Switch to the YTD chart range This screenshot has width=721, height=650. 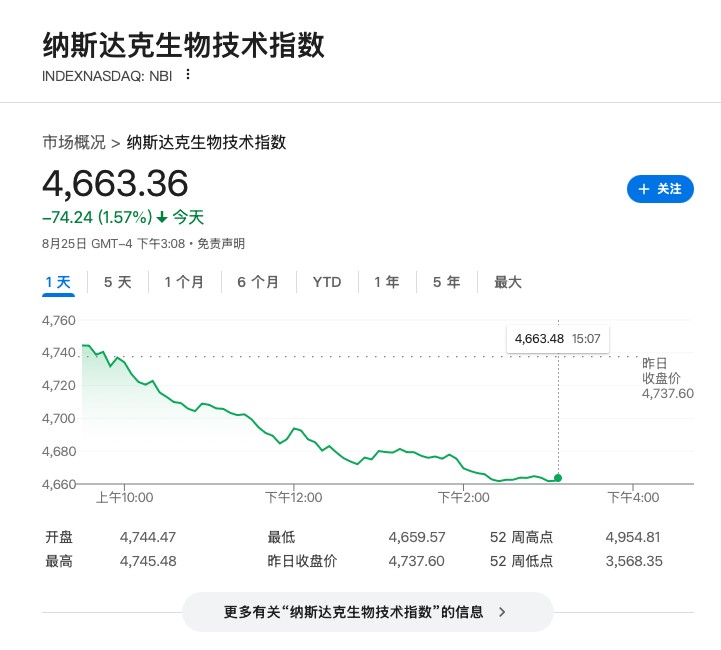[327, 282]
